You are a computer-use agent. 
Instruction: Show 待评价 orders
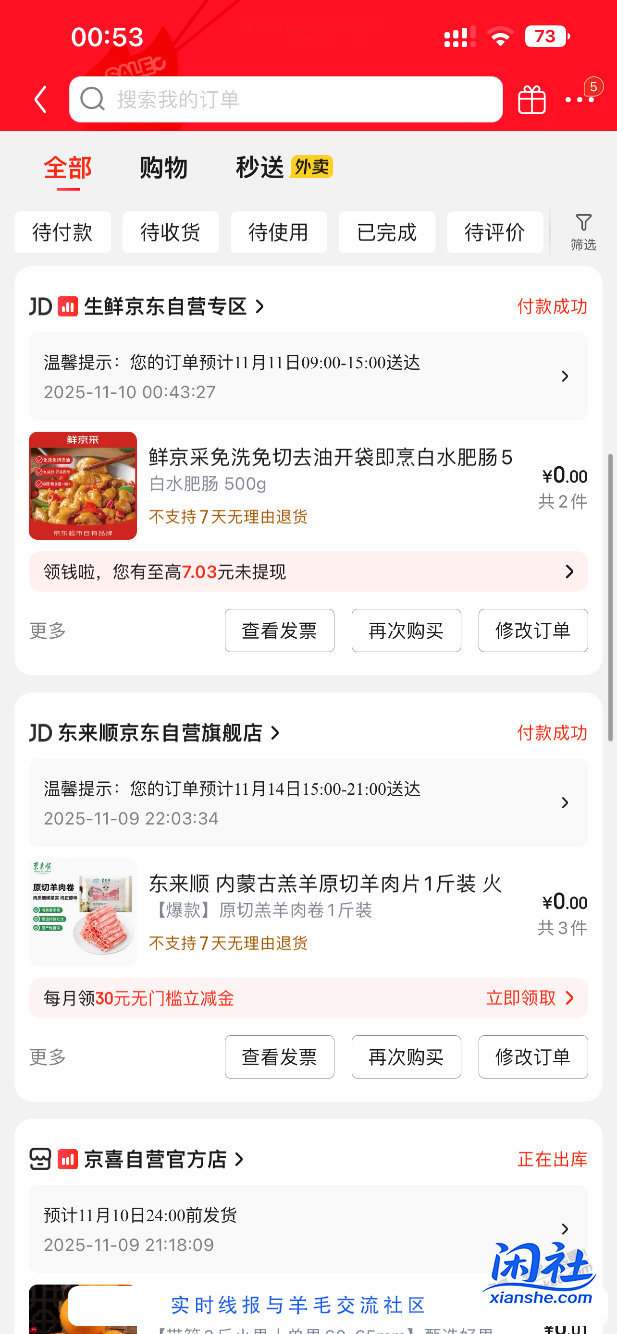click(494, 232)
